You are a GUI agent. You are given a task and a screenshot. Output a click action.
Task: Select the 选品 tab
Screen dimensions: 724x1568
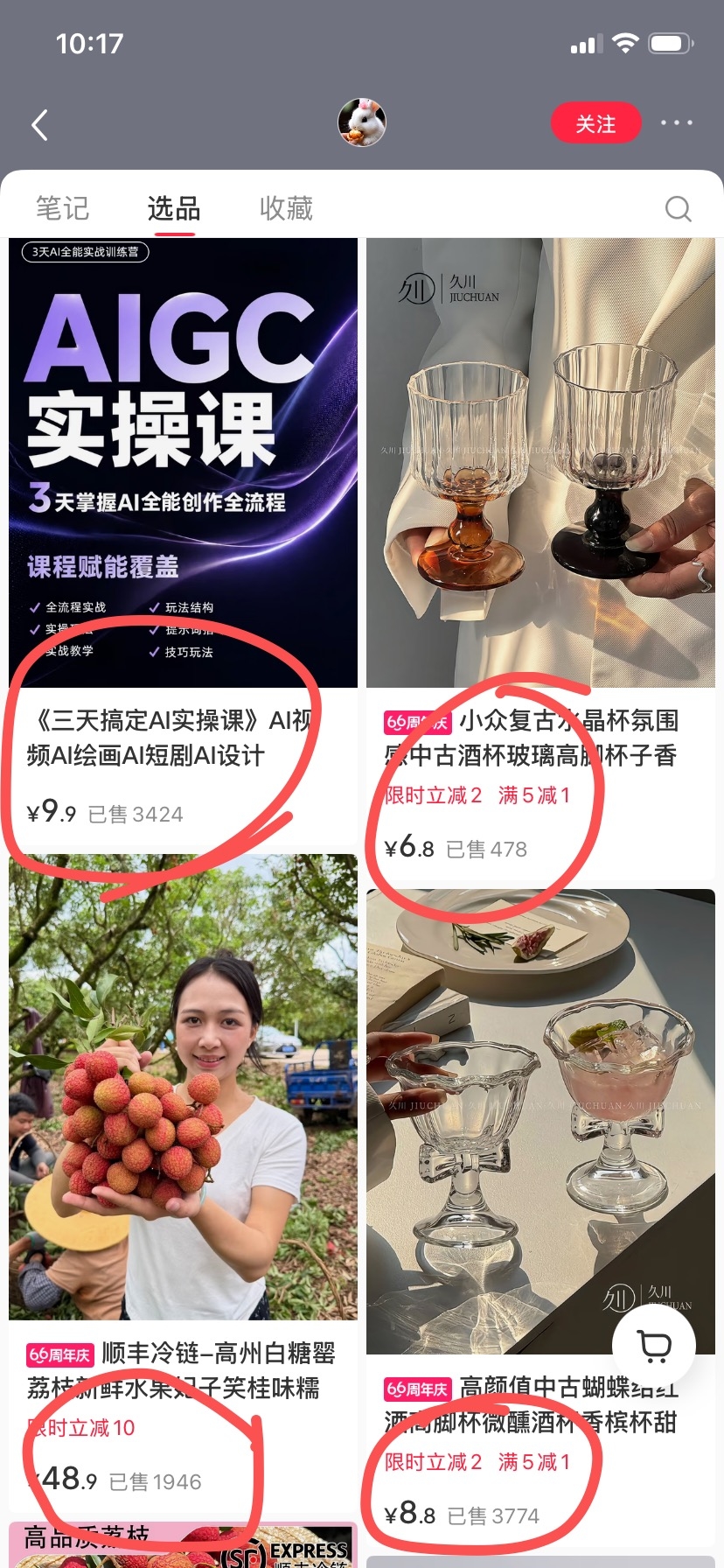174,208
